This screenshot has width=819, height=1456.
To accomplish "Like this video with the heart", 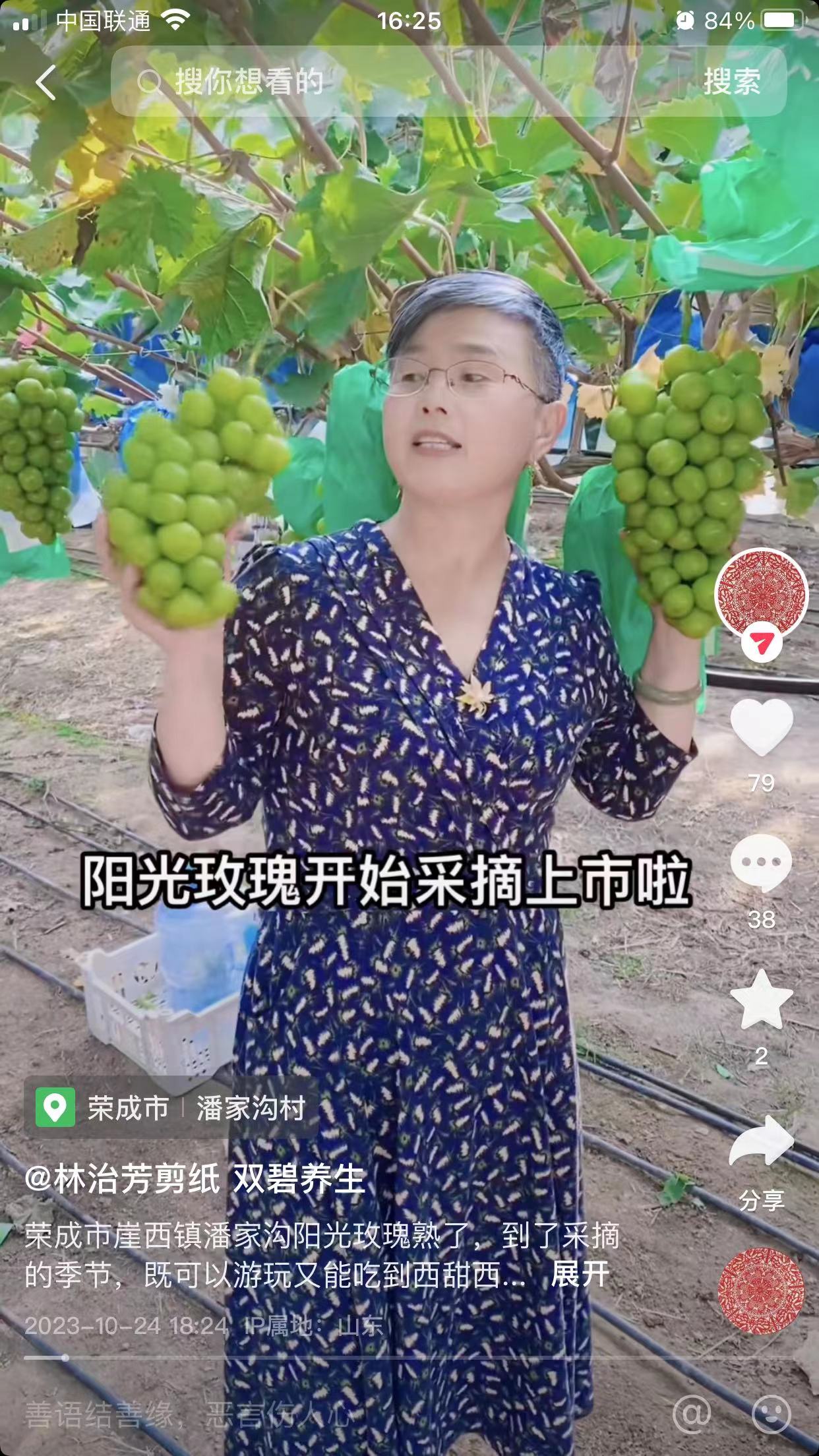I will (x=762, y=727).
